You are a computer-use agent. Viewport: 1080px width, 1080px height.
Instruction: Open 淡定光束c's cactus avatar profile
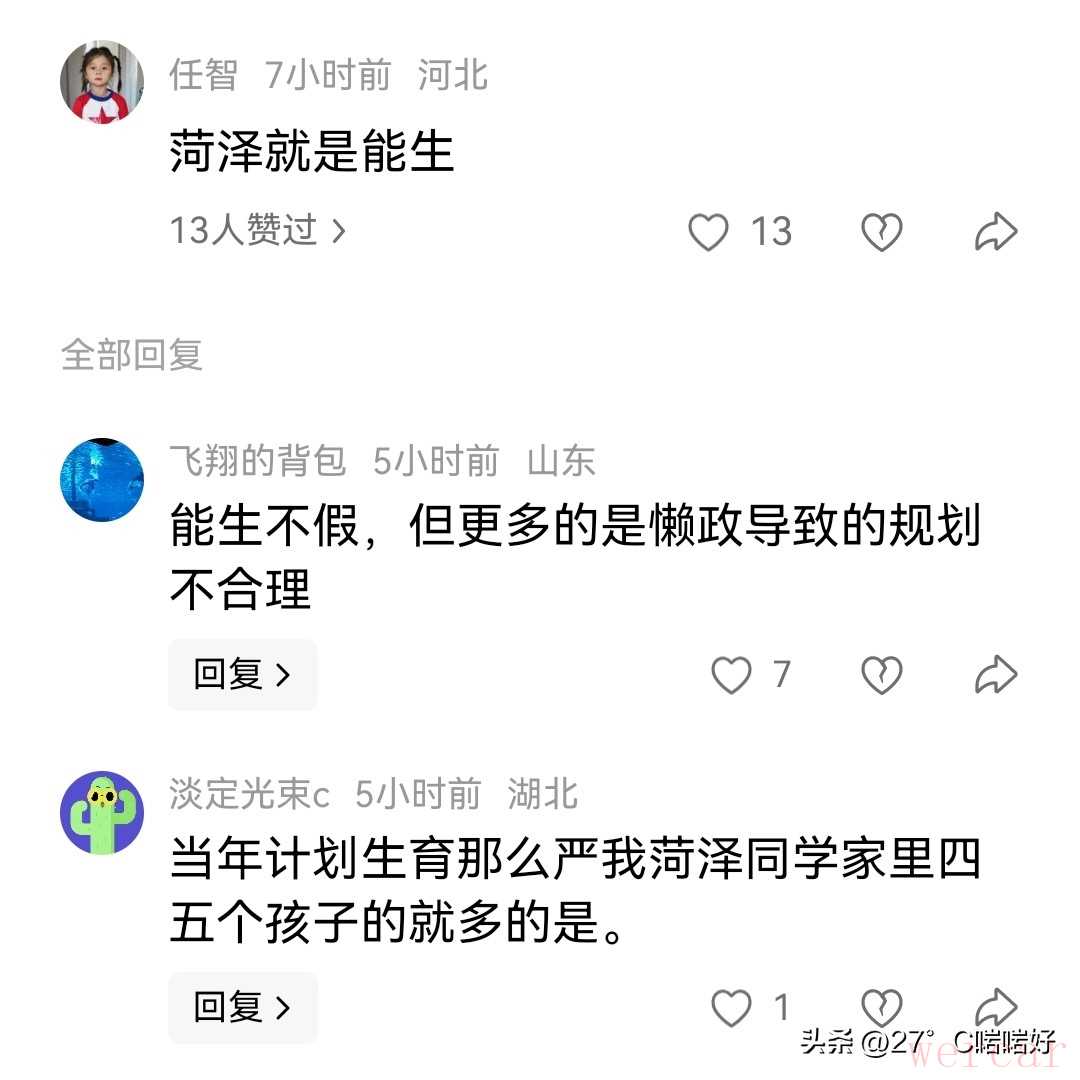[102, 812]
